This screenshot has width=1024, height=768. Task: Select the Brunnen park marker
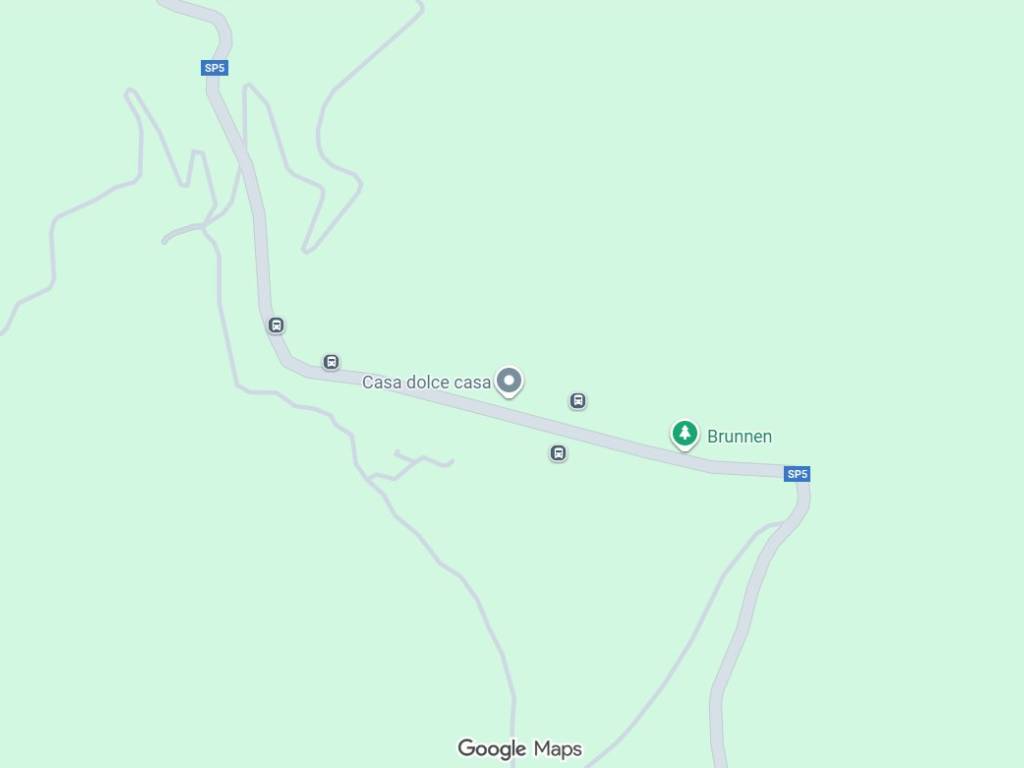pos(684,434)
